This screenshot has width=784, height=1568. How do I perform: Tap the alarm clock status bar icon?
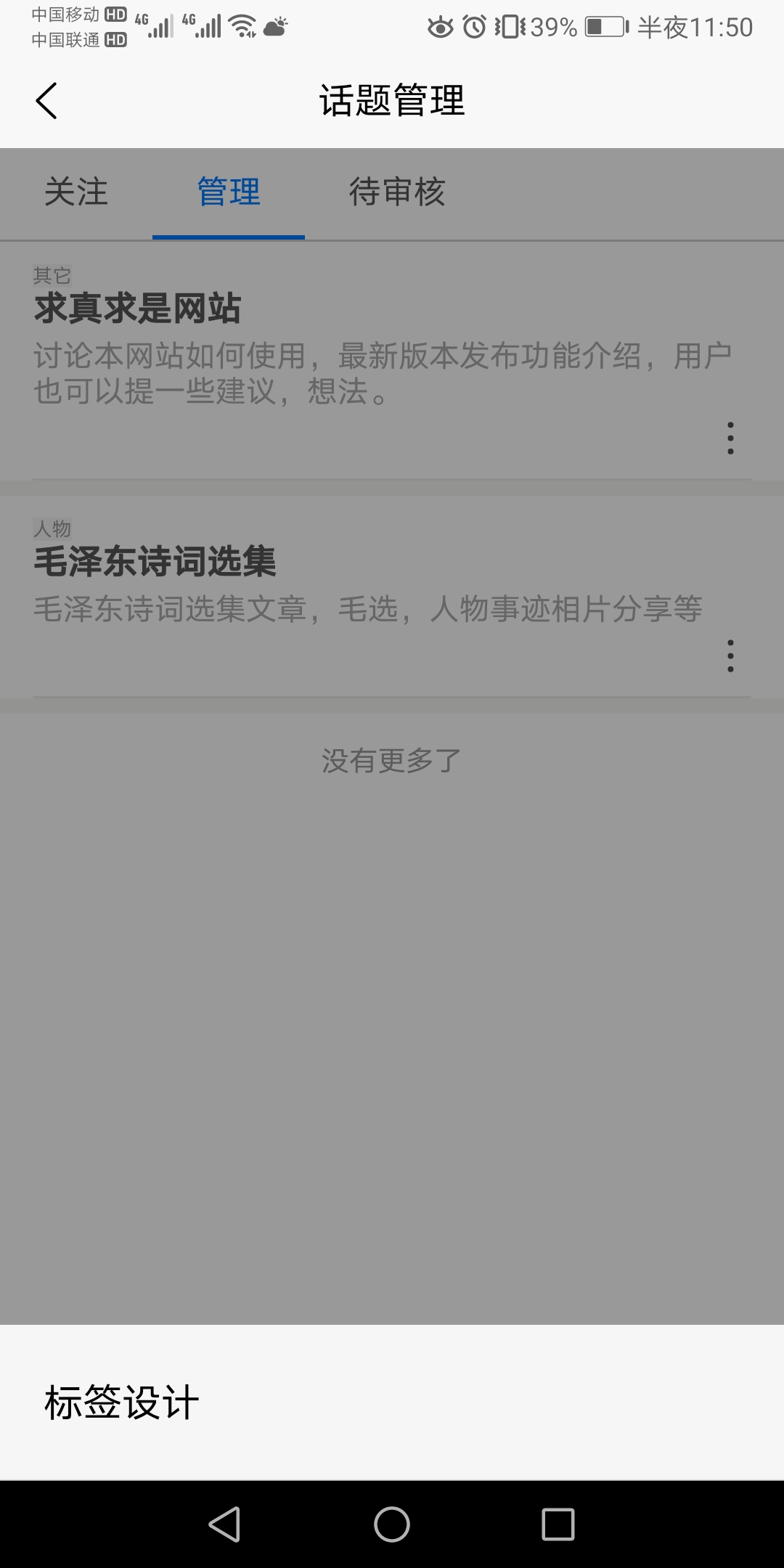(473, 28)
